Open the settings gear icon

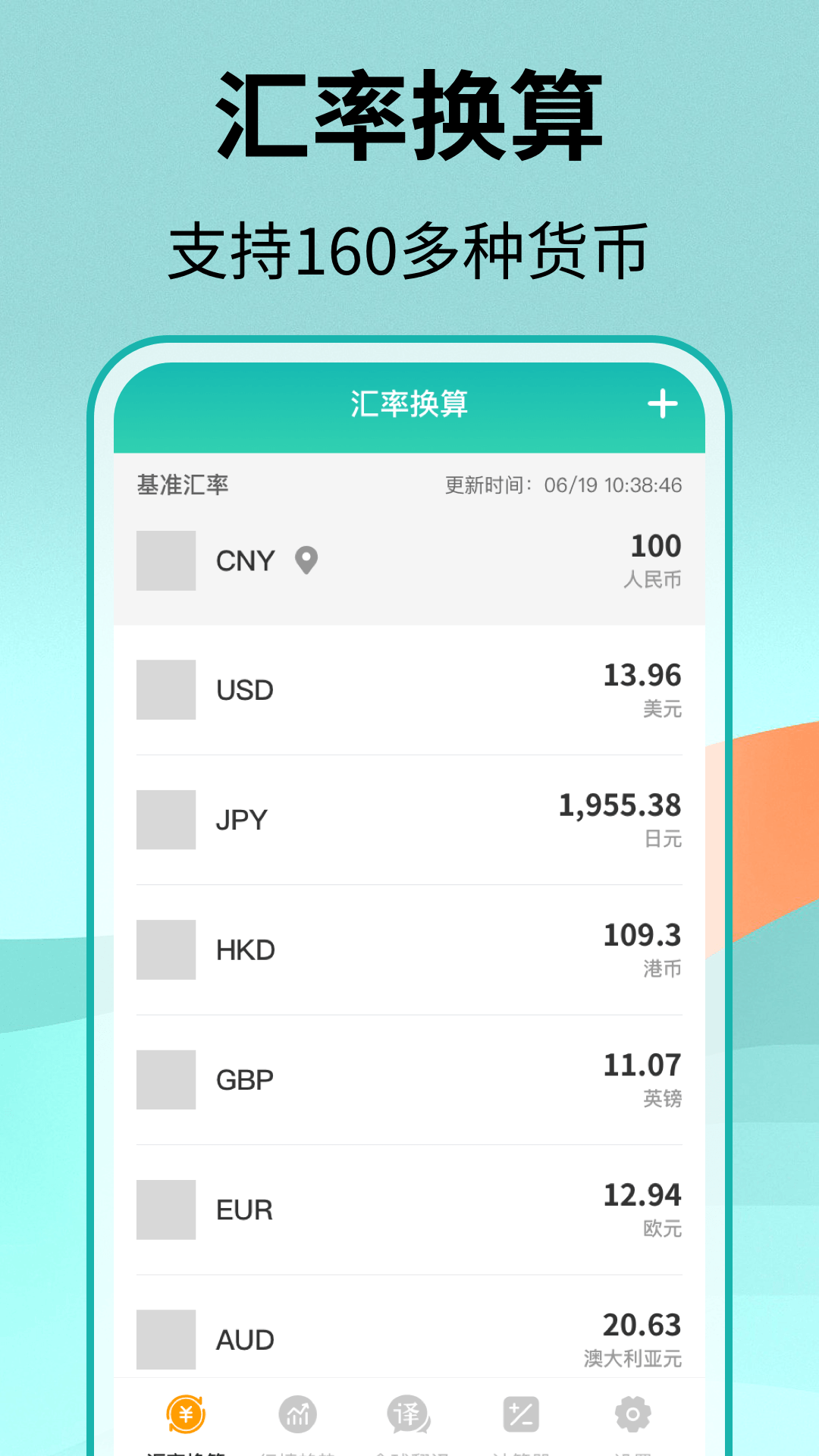(x=631, y=1412)
